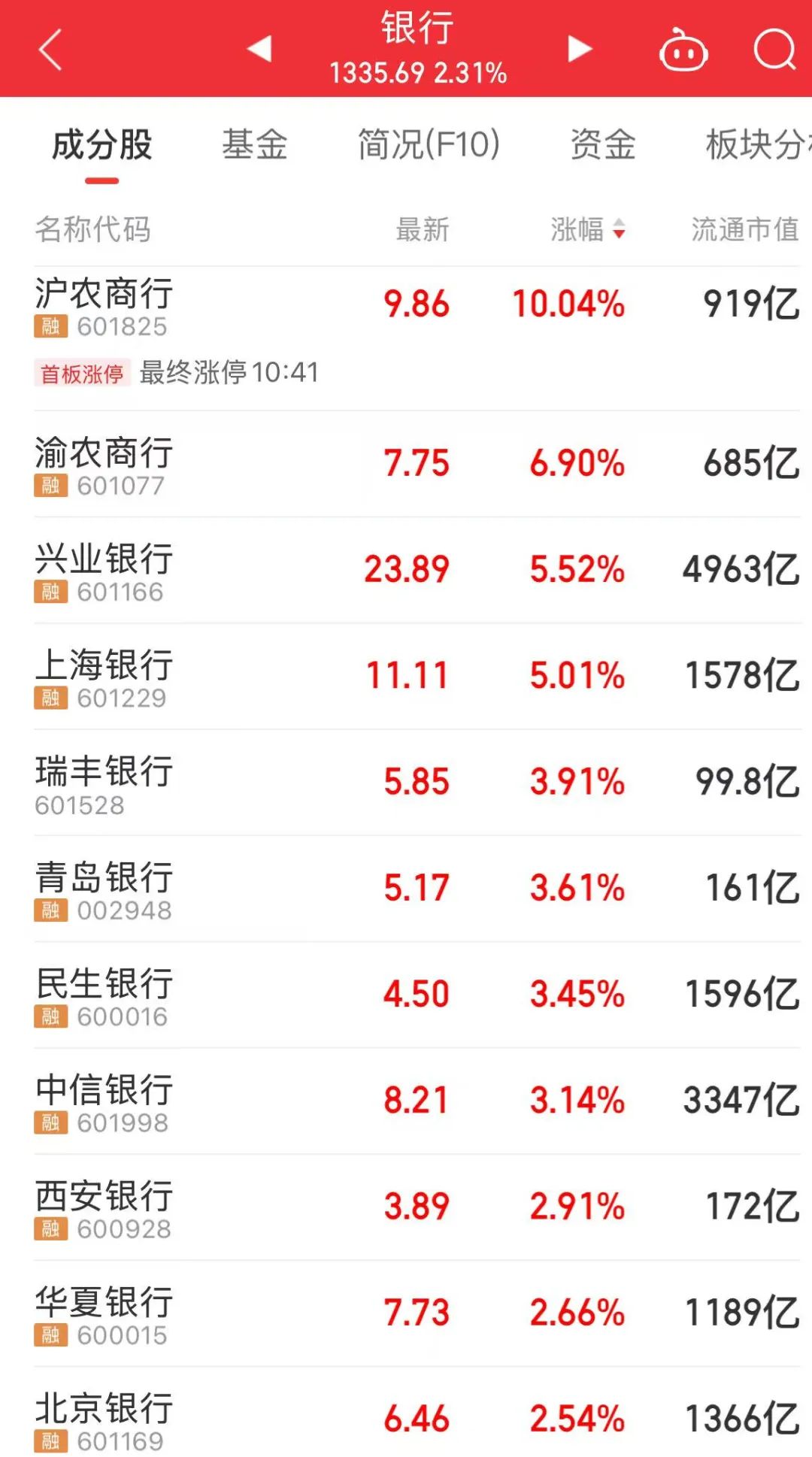Open the robot assistant icon
Screen dimensions: 812x1457
[683, 51]
